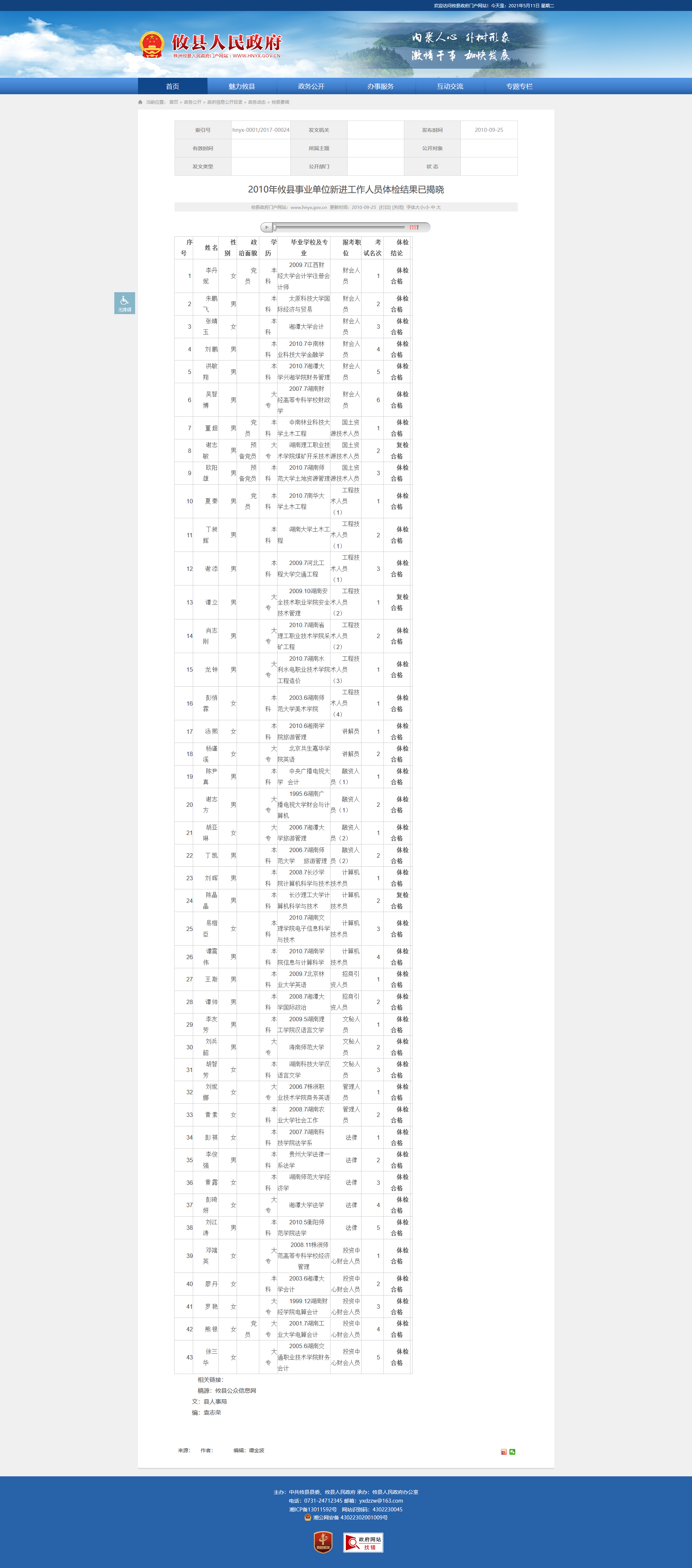Open the 专题专栏 tab
692x1568 pixels.
pos(519,87)
